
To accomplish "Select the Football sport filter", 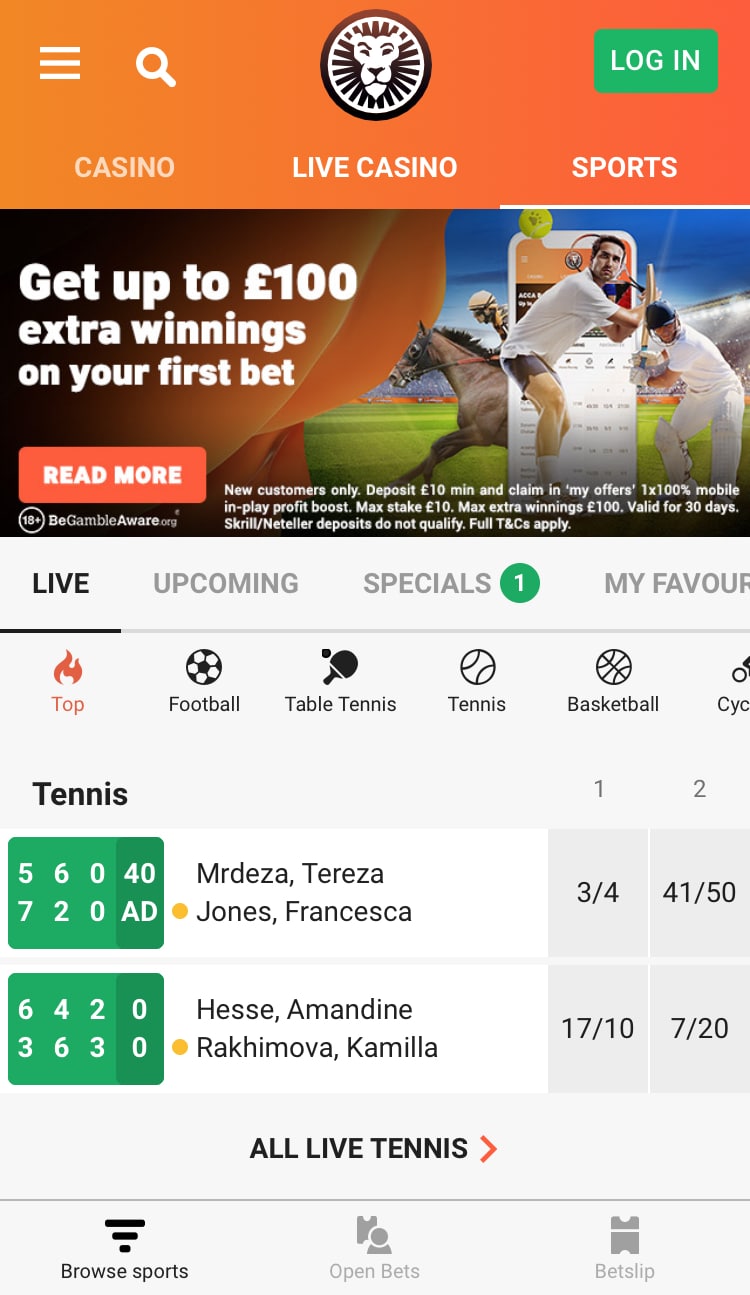I will coord(204,682).
